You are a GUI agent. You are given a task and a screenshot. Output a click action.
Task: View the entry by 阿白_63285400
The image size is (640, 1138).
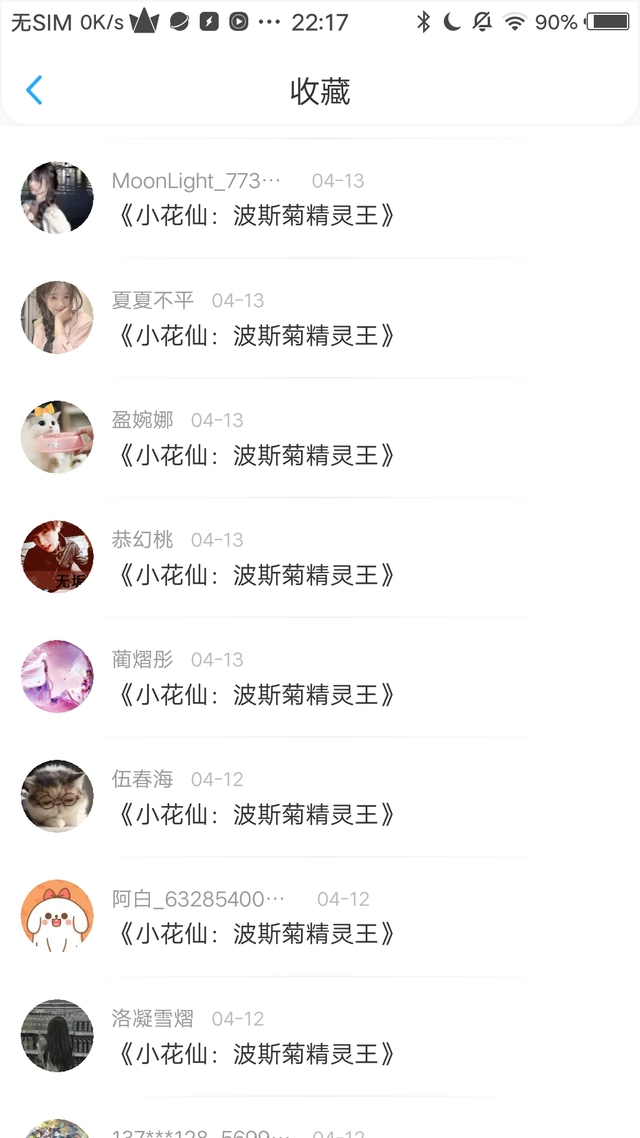pyautogui.click(x=320, y=917)
